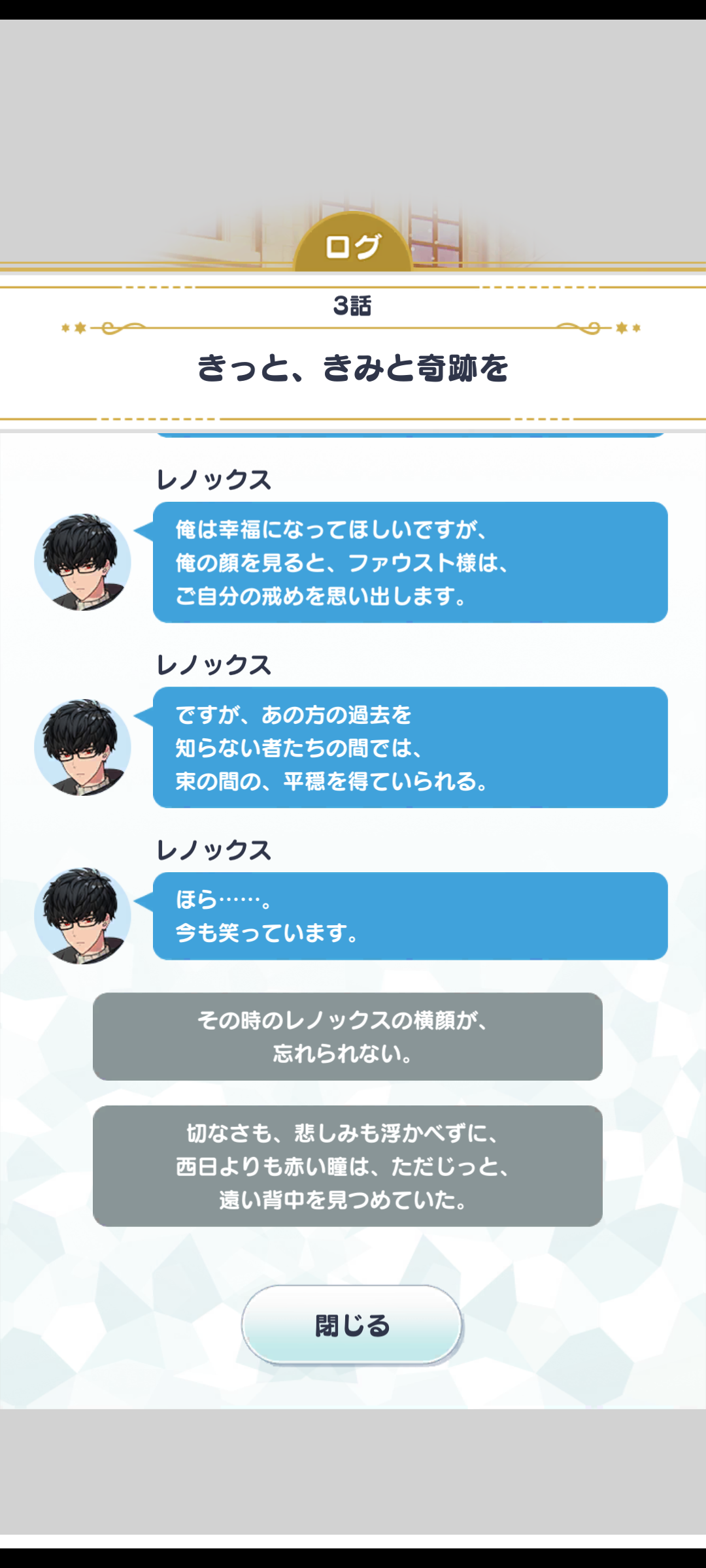706x1568 pixels.
Task: Tap the 閉じる button to close the log
Action: [x=352, y=1325]
